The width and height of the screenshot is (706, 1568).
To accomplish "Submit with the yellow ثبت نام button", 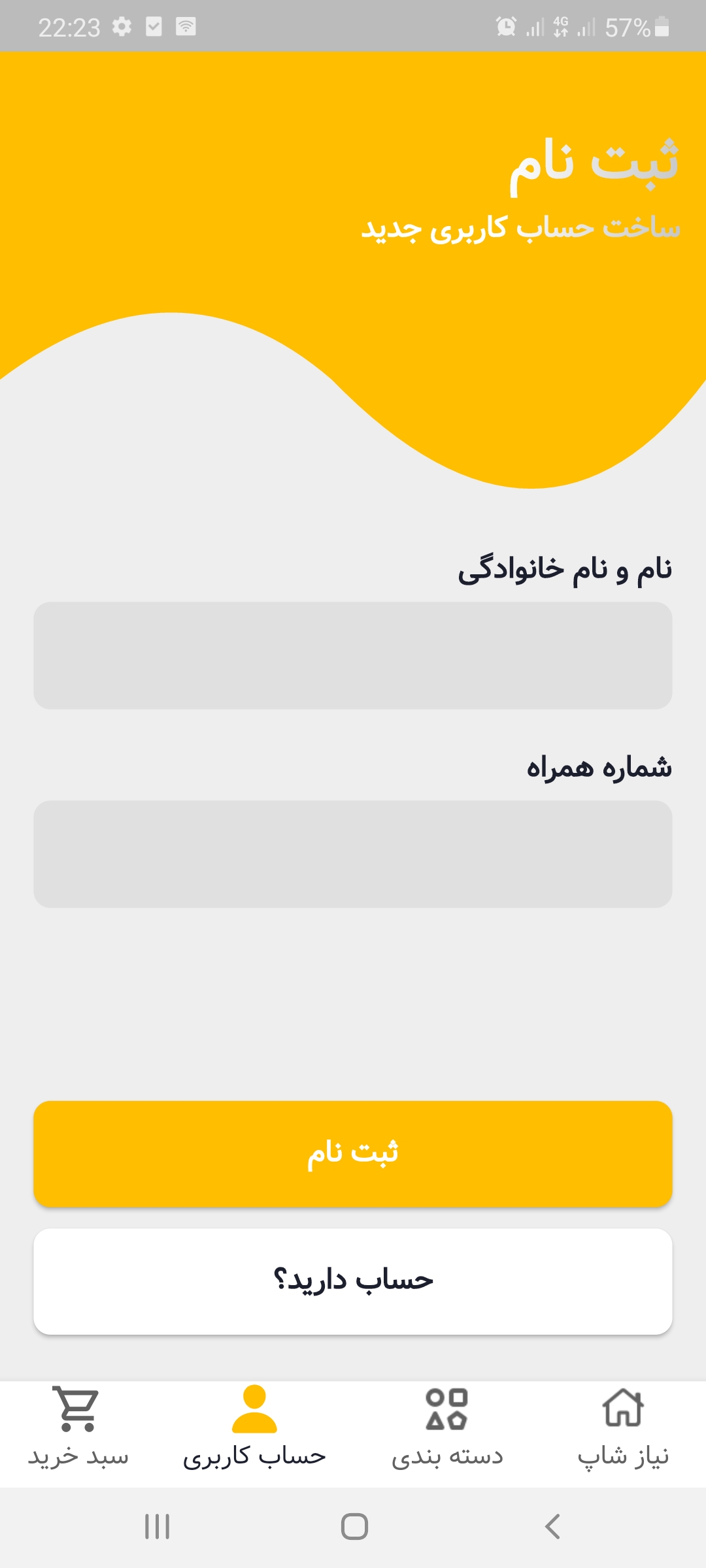I will point(353,1153).
